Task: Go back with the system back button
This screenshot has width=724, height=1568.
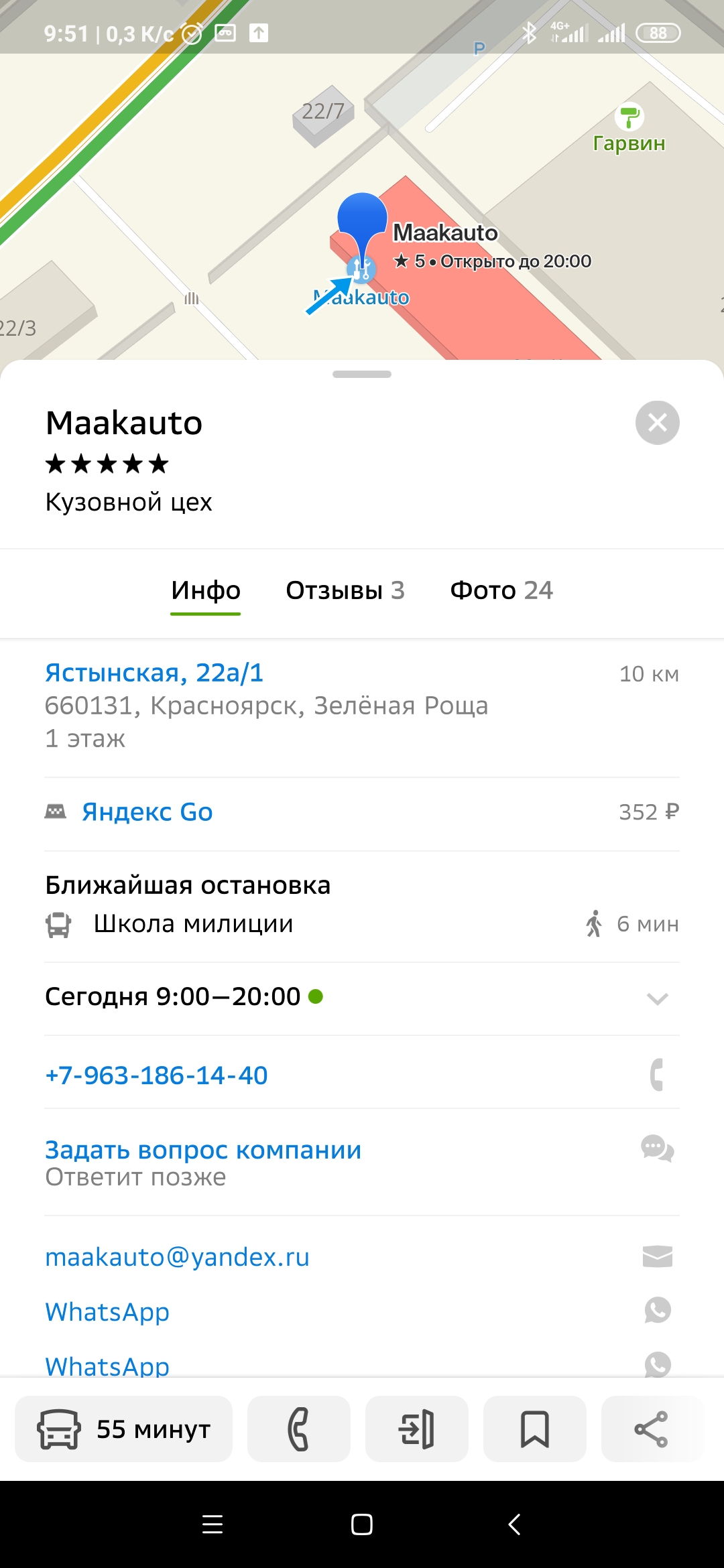Action: tap(514, 1524)
